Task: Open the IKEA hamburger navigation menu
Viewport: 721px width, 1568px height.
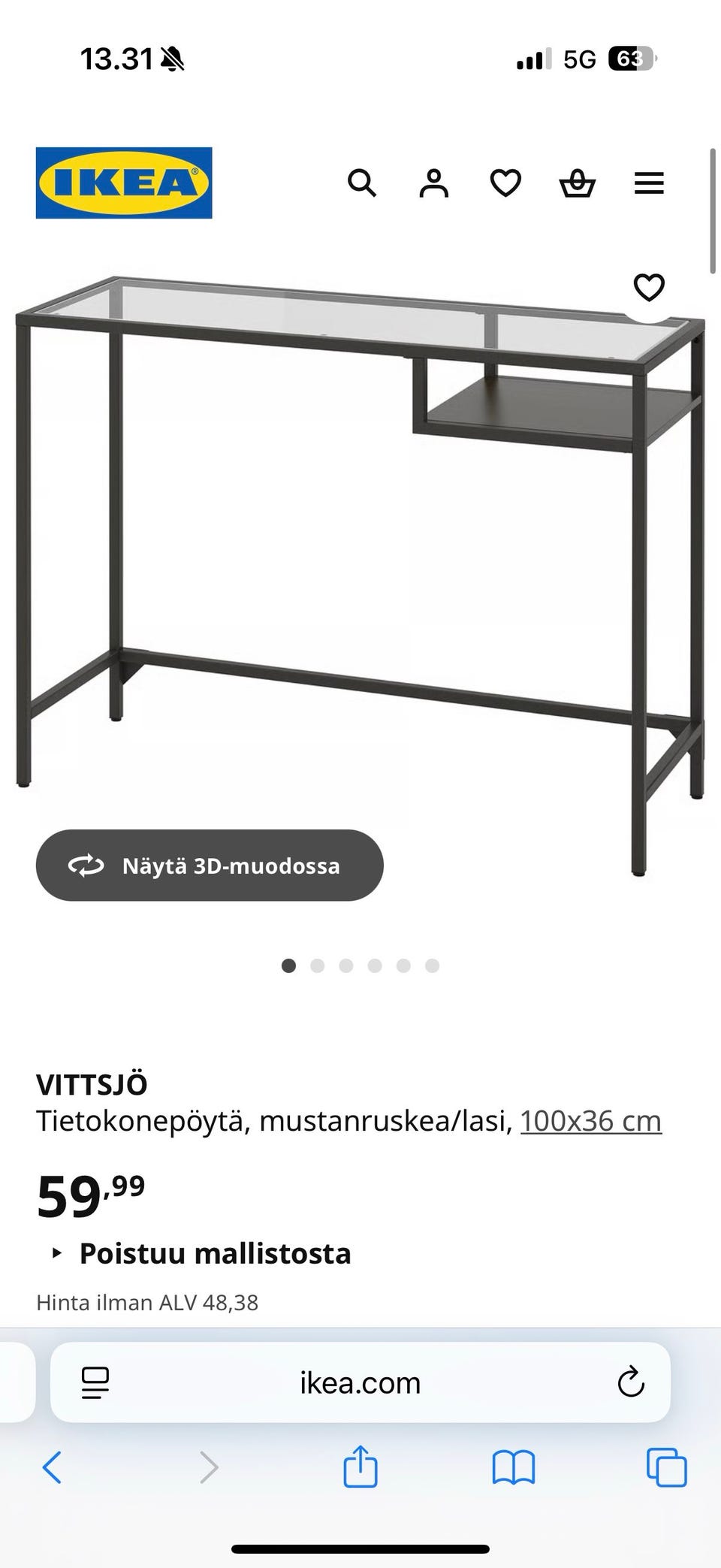Action: coord(649,183)
